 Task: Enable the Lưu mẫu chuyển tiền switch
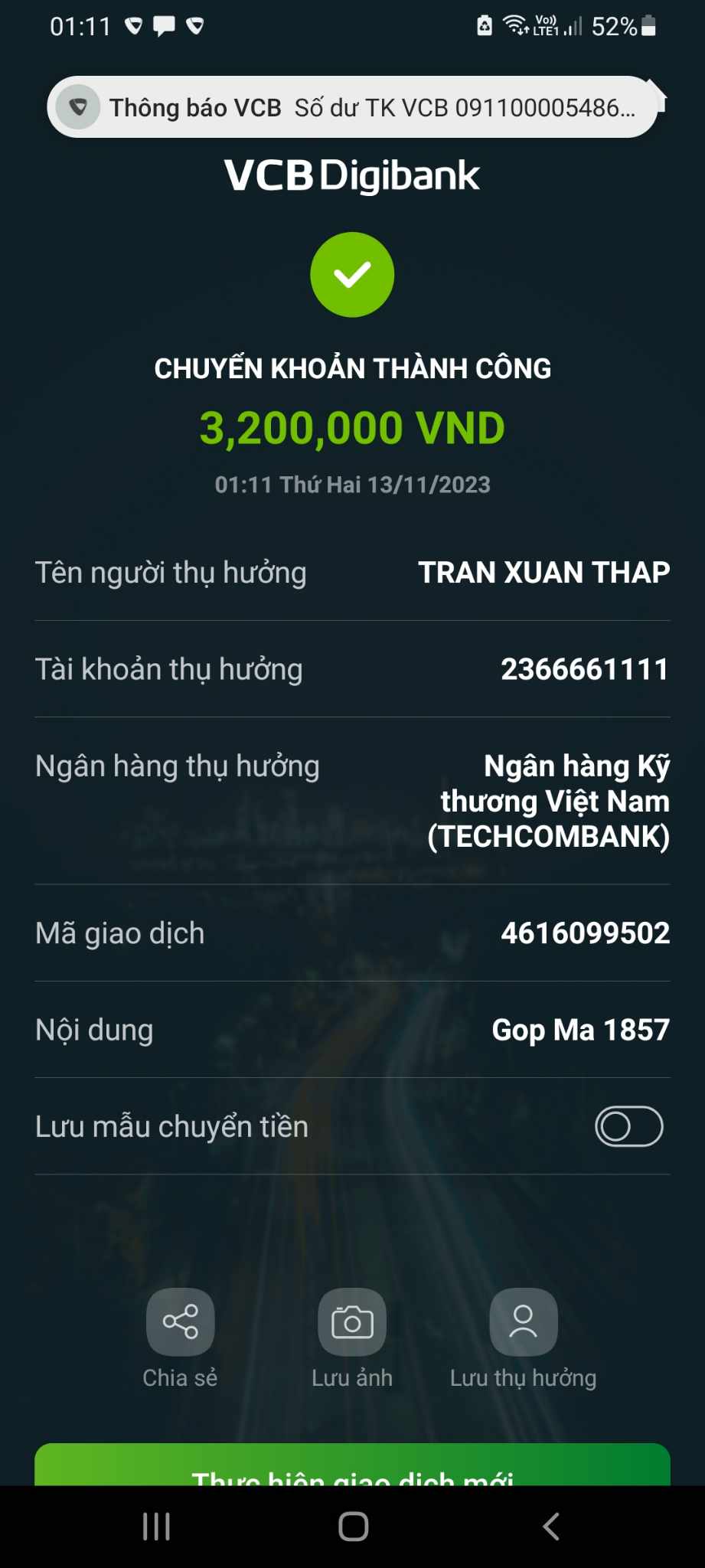pyautogui.click(x=628, y=1126)
